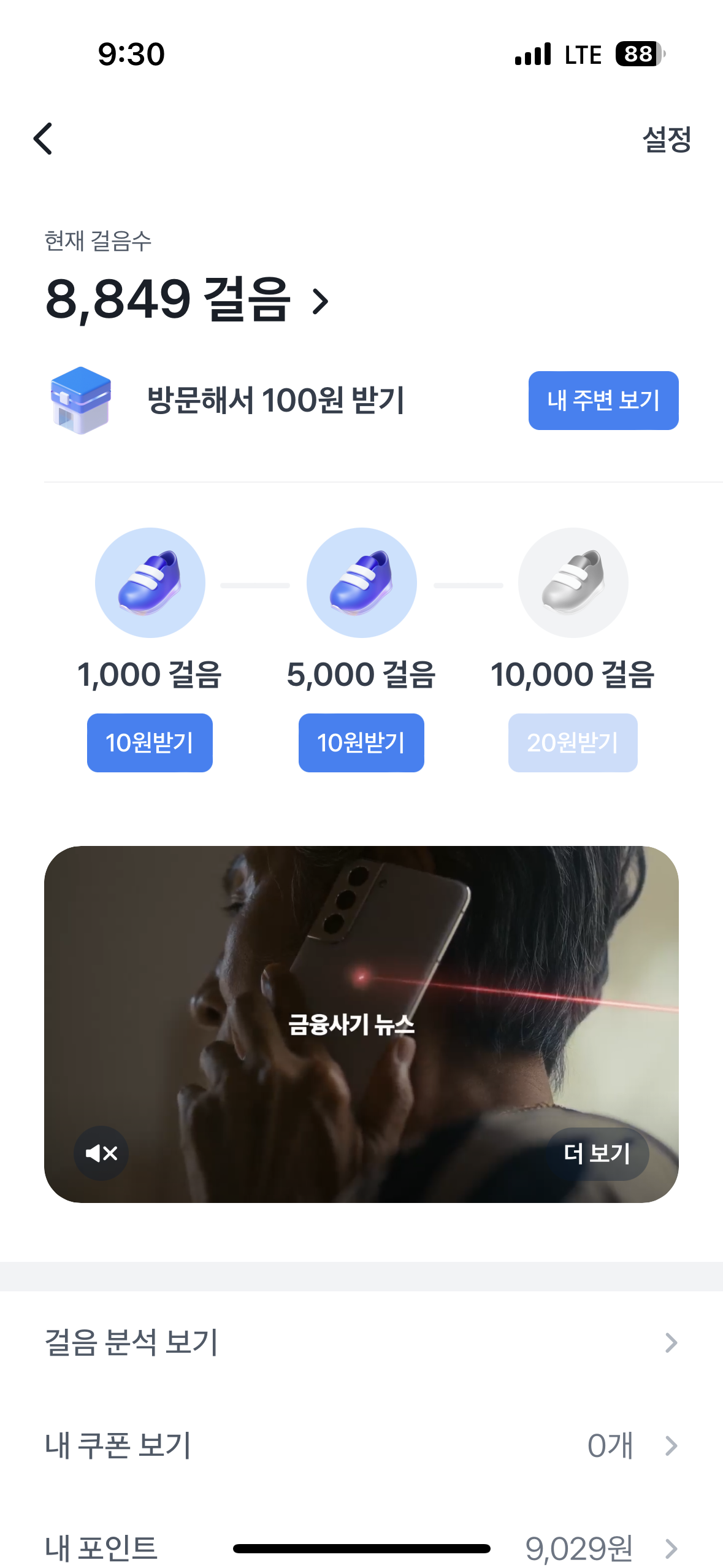Go back using the top-left arrow
The width and height of the screenshot is (723, 1568).
pyautogui.click(x=43, y=139)
